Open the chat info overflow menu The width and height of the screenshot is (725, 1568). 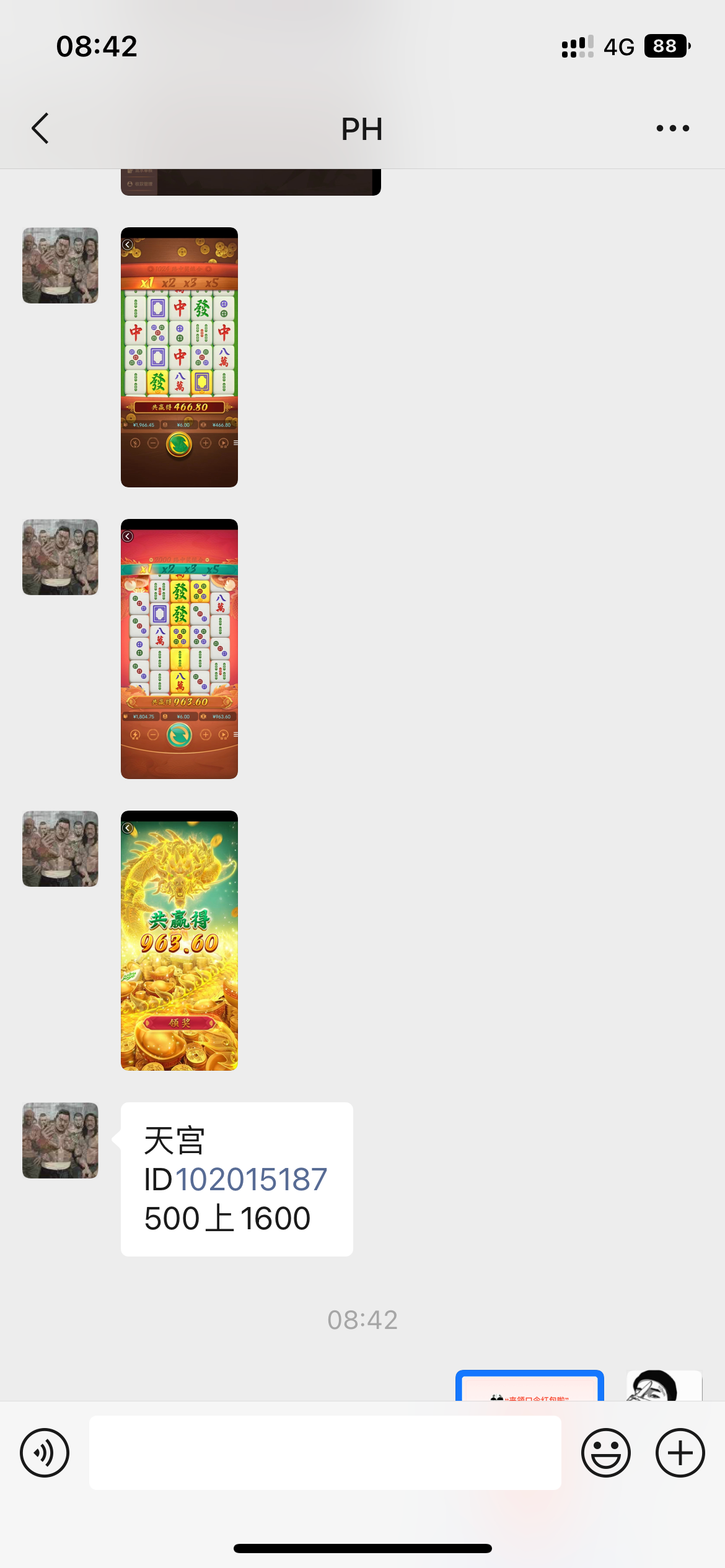(x=672, y=129)
